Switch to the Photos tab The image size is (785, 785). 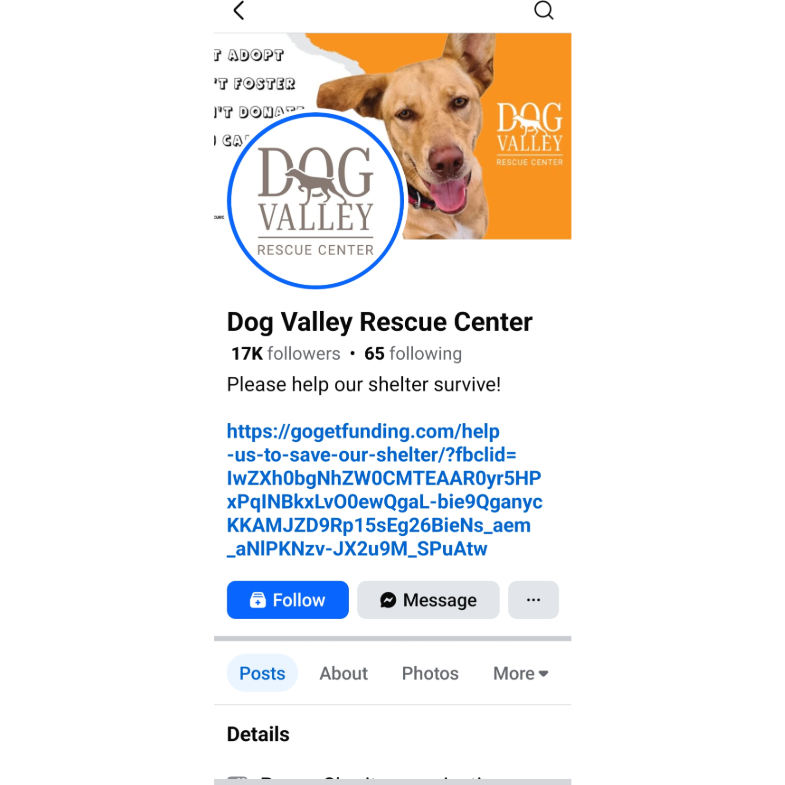[430, 673]
